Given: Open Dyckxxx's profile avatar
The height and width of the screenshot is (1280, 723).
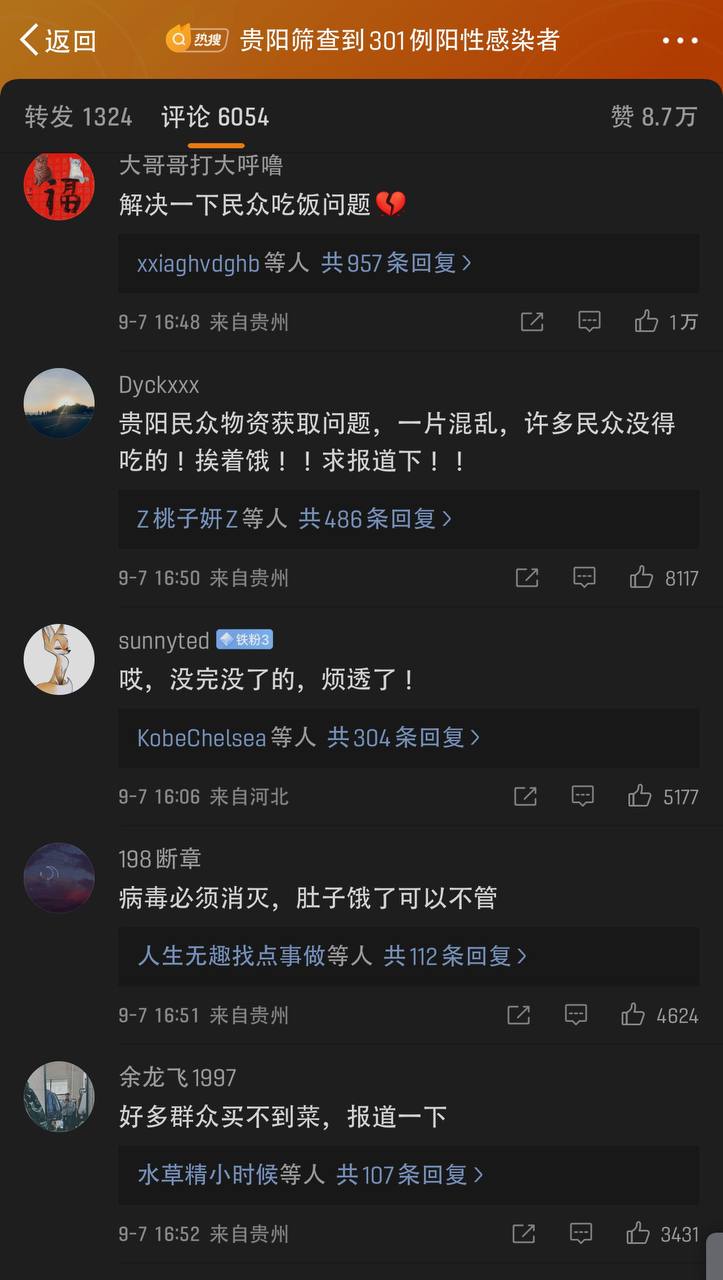Looking at the screenshot, I should (59, 403).
